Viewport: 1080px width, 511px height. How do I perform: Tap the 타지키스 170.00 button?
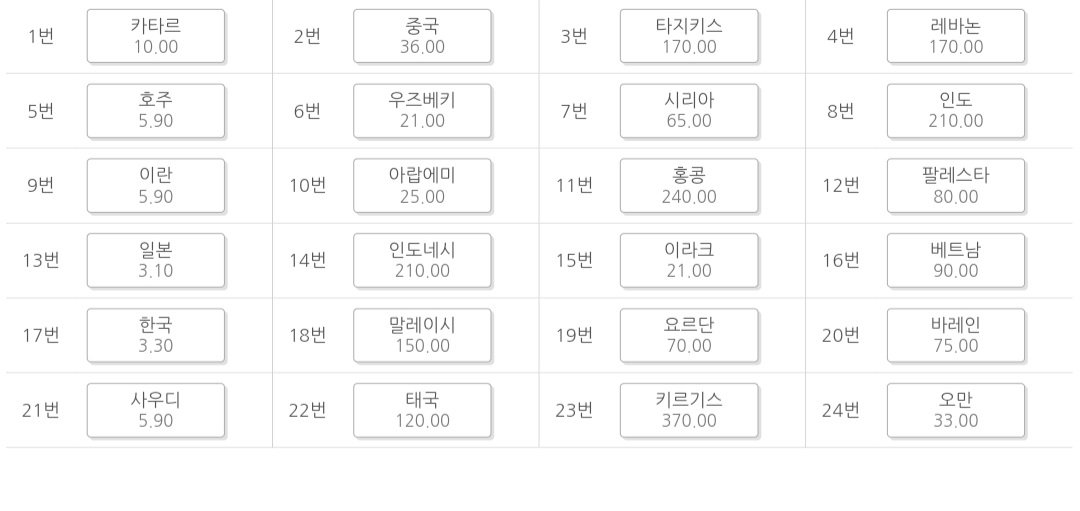tap(689, 36)
